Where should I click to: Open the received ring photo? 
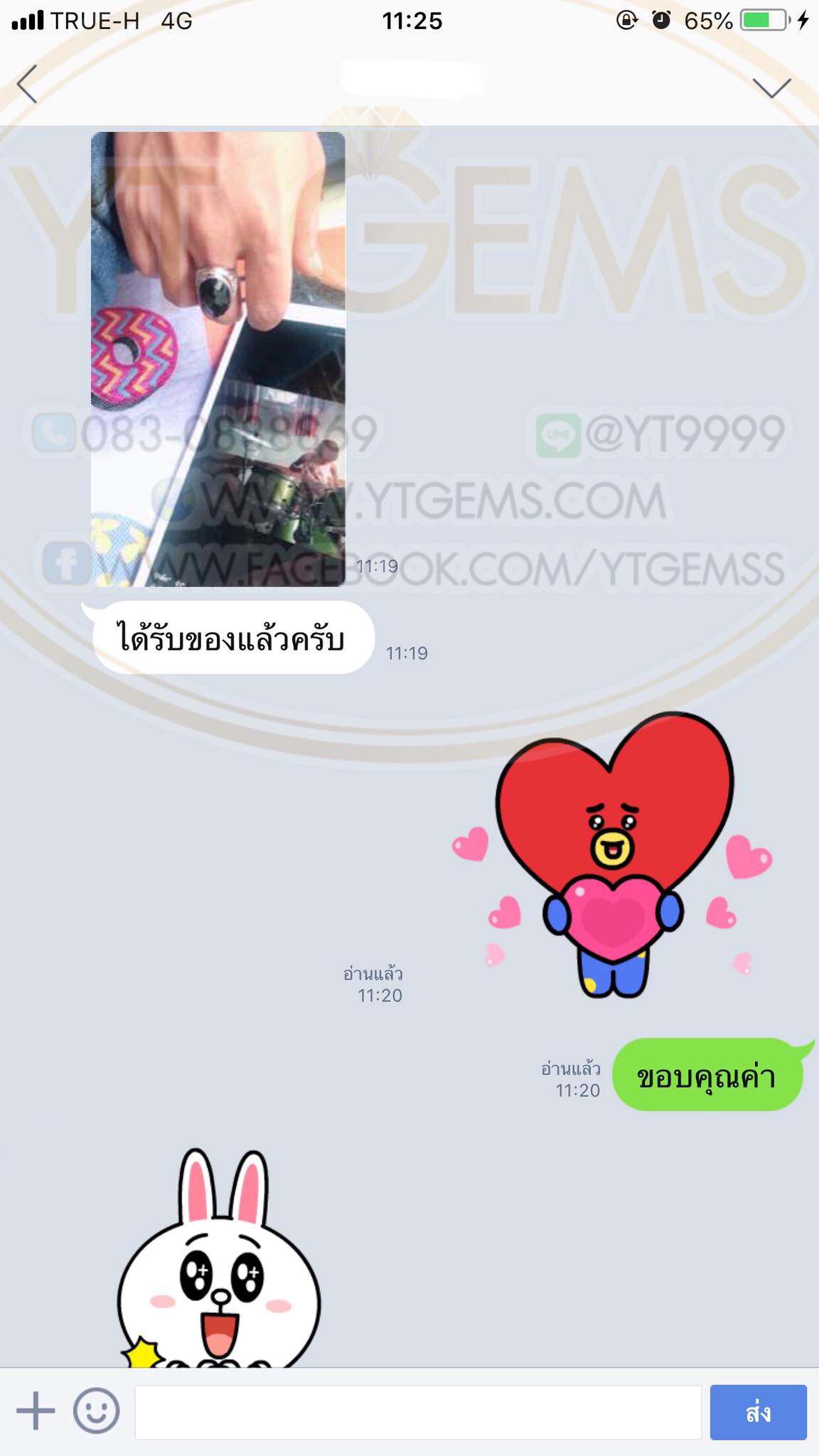pos(218,359)
